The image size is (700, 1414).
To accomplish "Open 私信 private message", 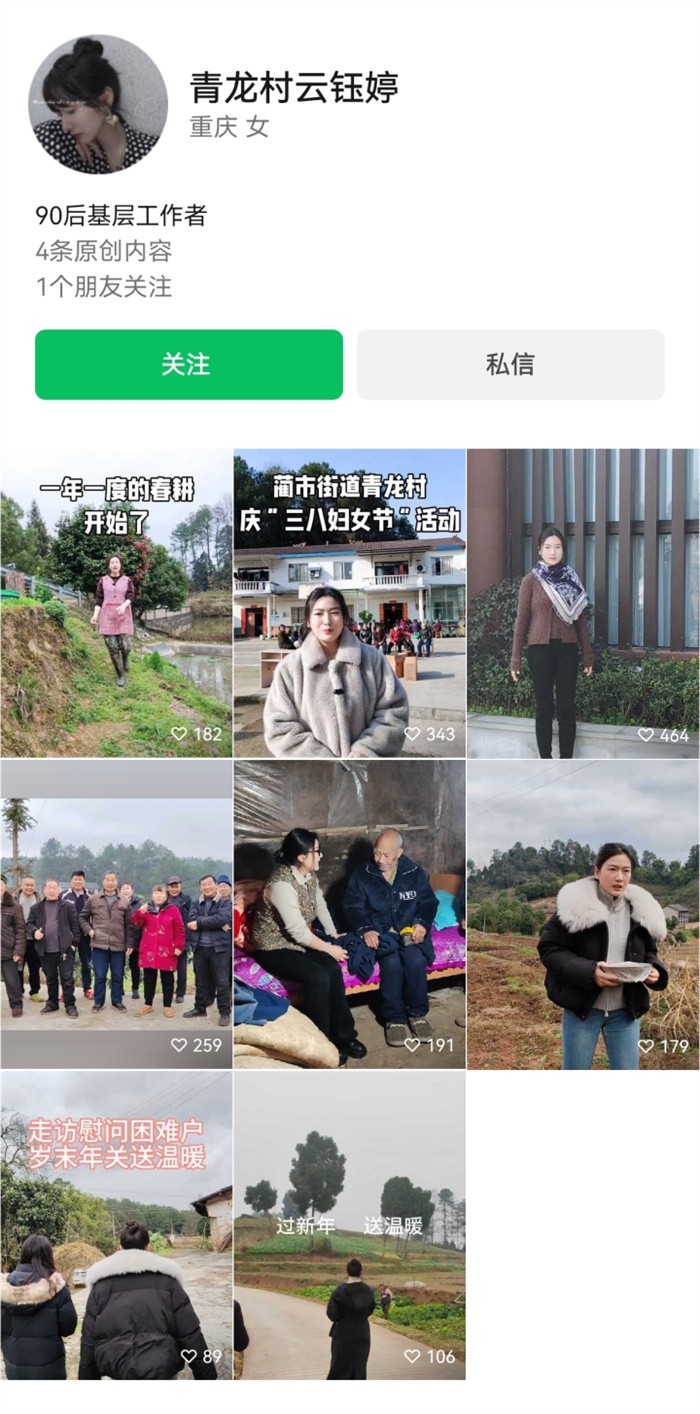I will pyautogui.click(x=510, y=365).
